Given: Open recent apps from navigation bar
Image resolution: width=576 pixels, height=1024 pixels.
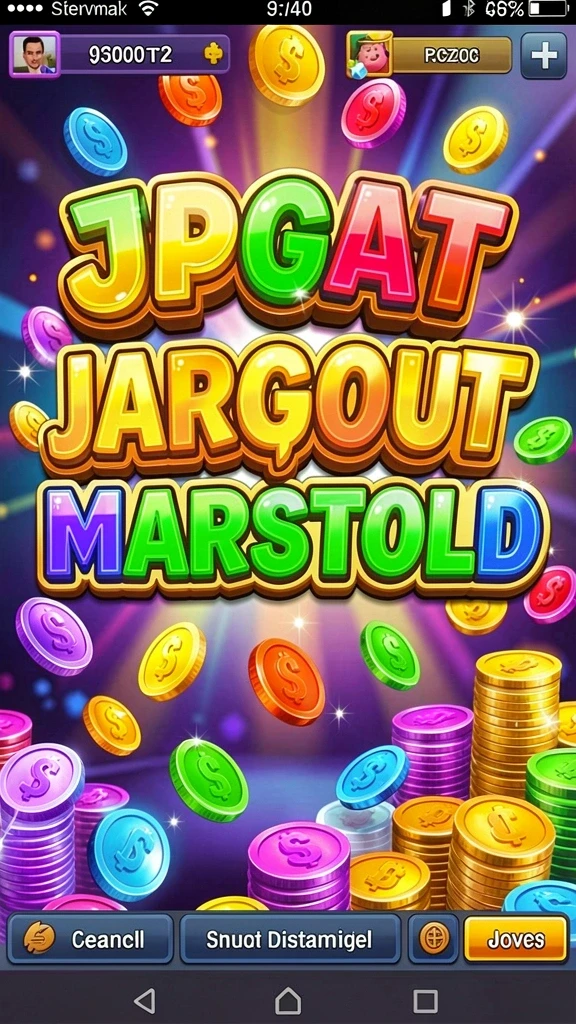Looking at the screenshot, I should point(425,1000).
